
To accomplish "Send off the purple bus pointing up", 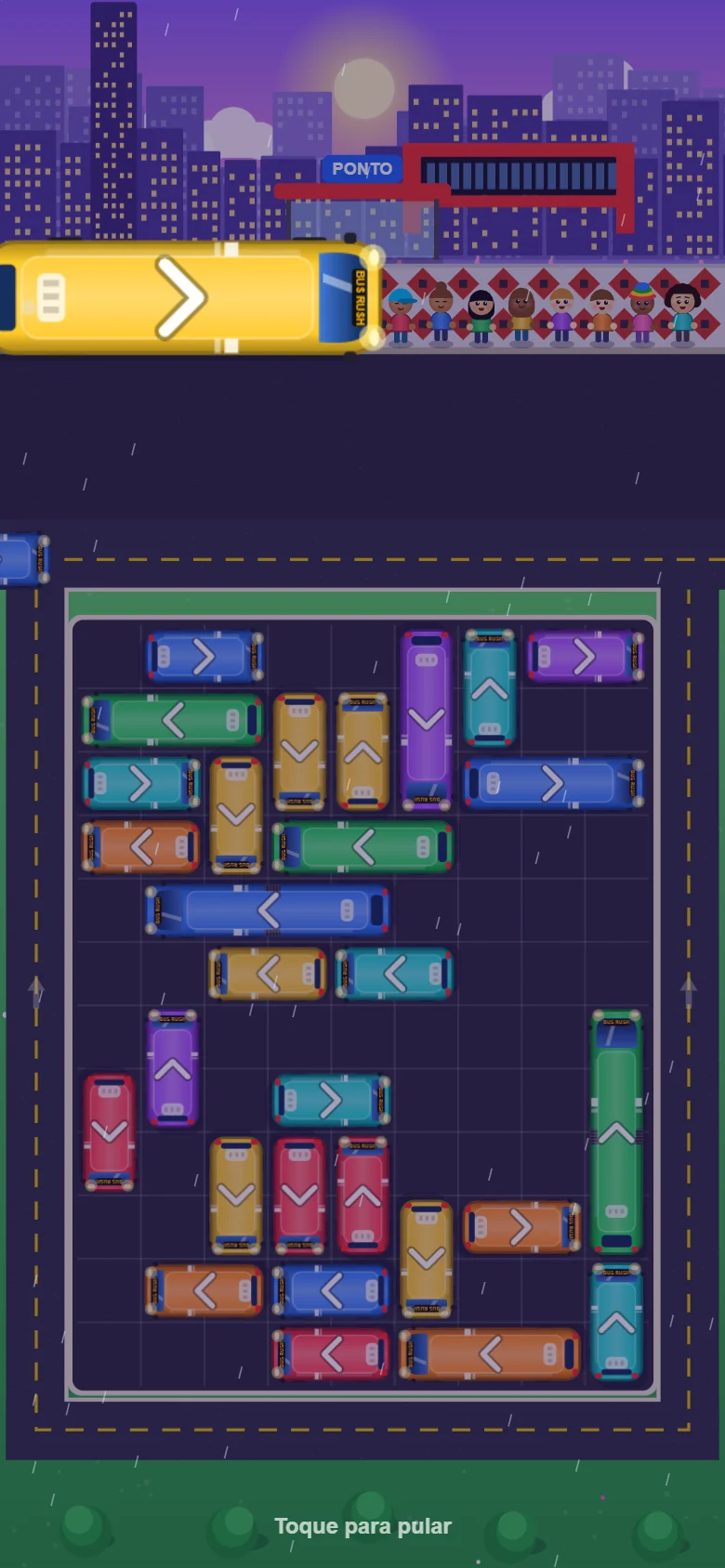I will coord(173,1068).
